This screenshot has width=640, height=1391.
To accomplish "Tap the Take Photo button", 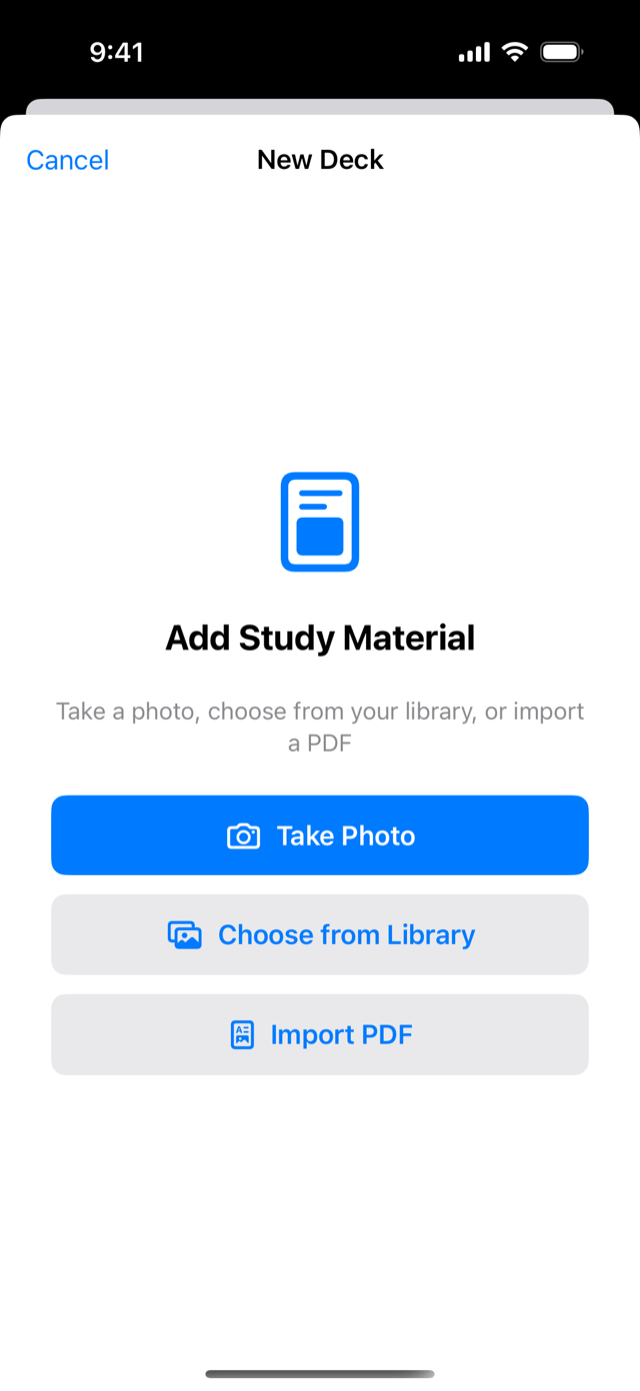I will pos(320,835).
